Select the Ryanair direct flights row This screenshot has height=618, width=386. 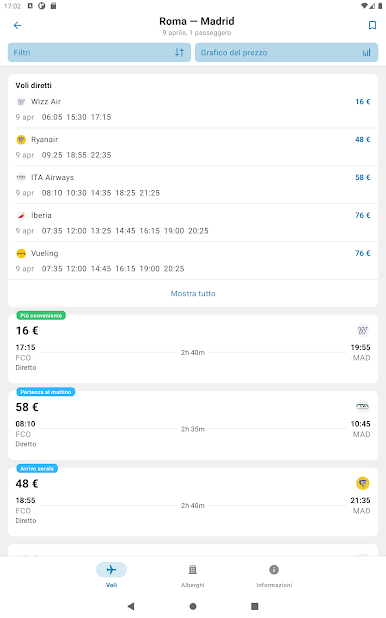(x=193, y=147)
